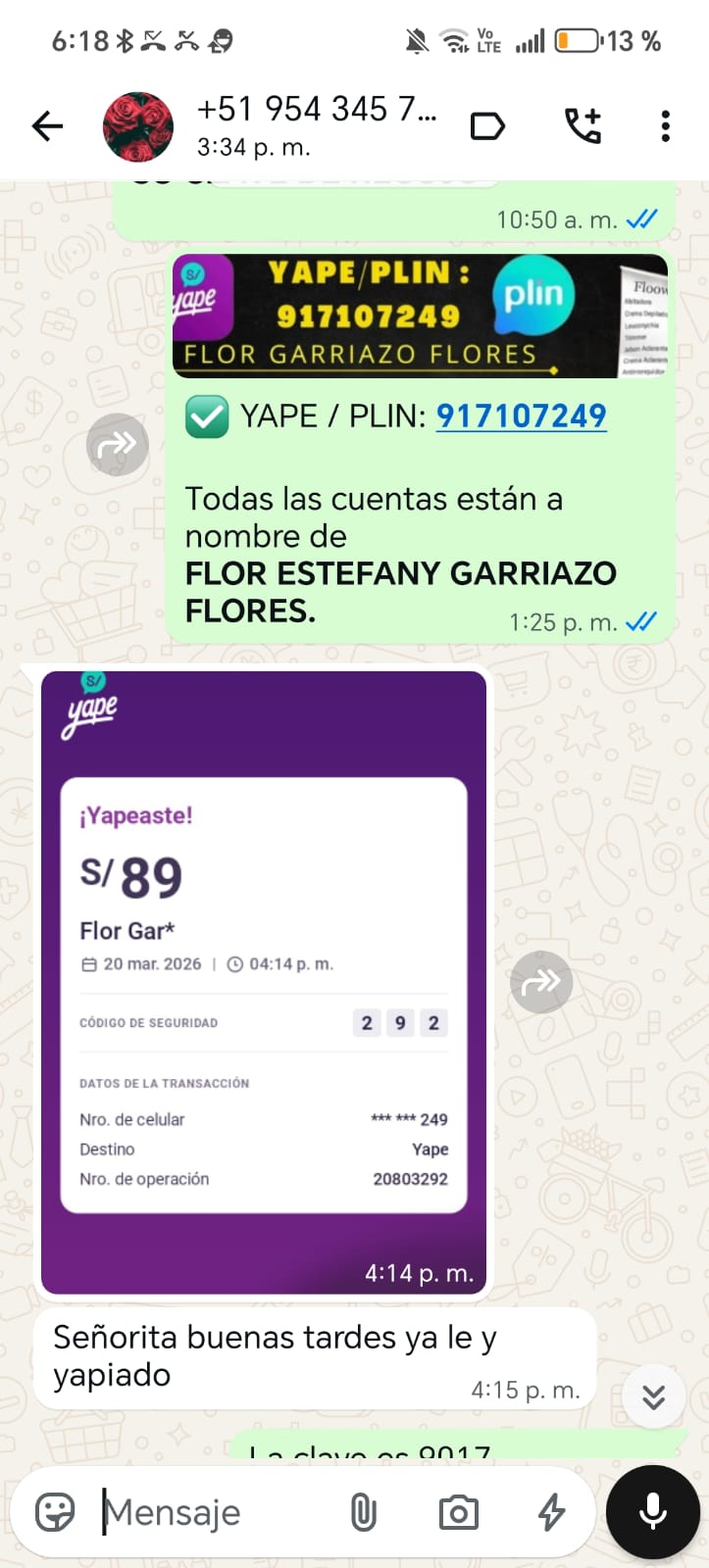Open quick replies lightning icon
The width and height of the screenshot is (709, 1568).
[552, 1512]
